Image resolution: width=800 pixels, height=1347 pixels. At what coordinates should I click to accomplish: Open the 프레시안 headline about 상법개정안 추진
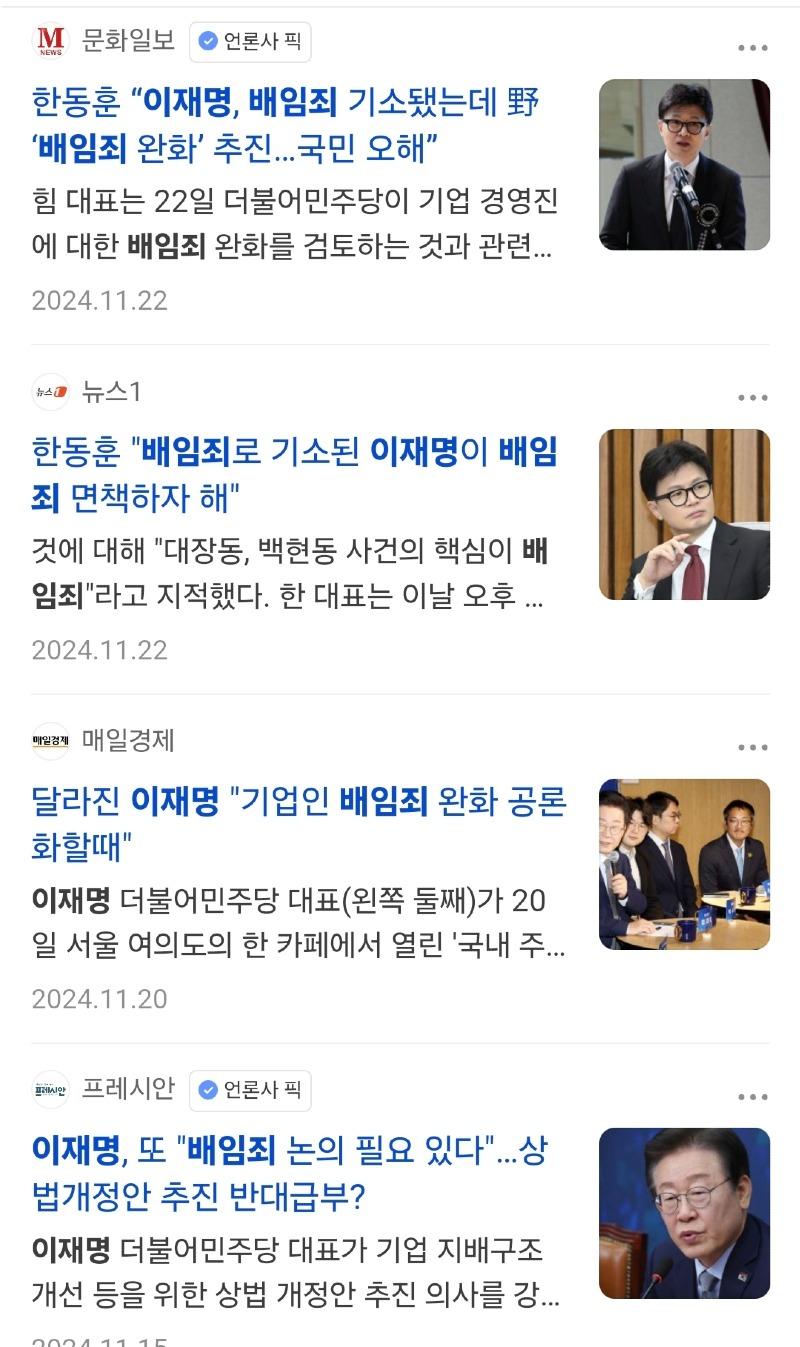coord(288,1173)
